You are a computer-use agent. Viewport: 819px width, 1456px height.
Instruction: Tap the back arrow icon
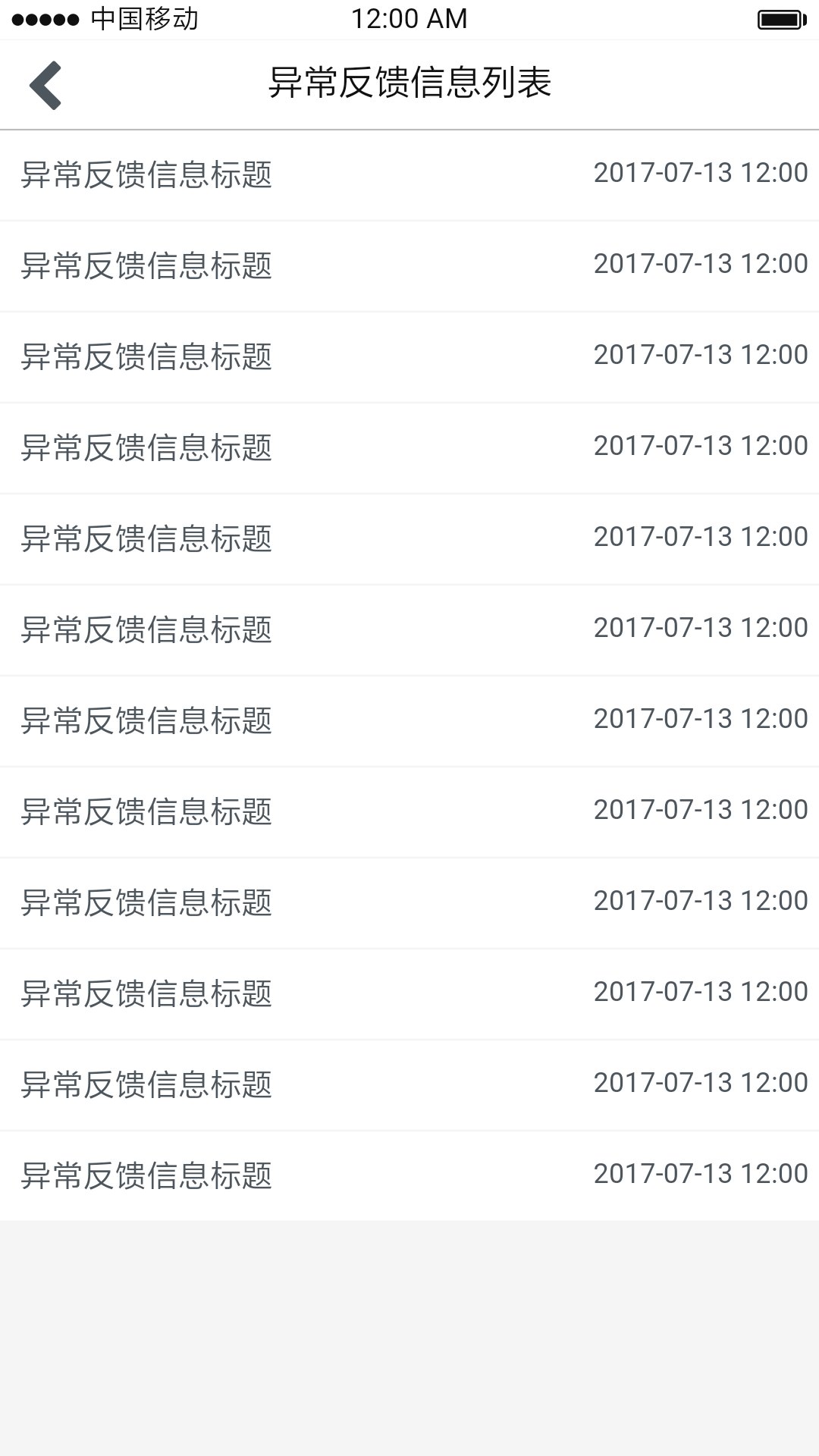click(45, 85)
